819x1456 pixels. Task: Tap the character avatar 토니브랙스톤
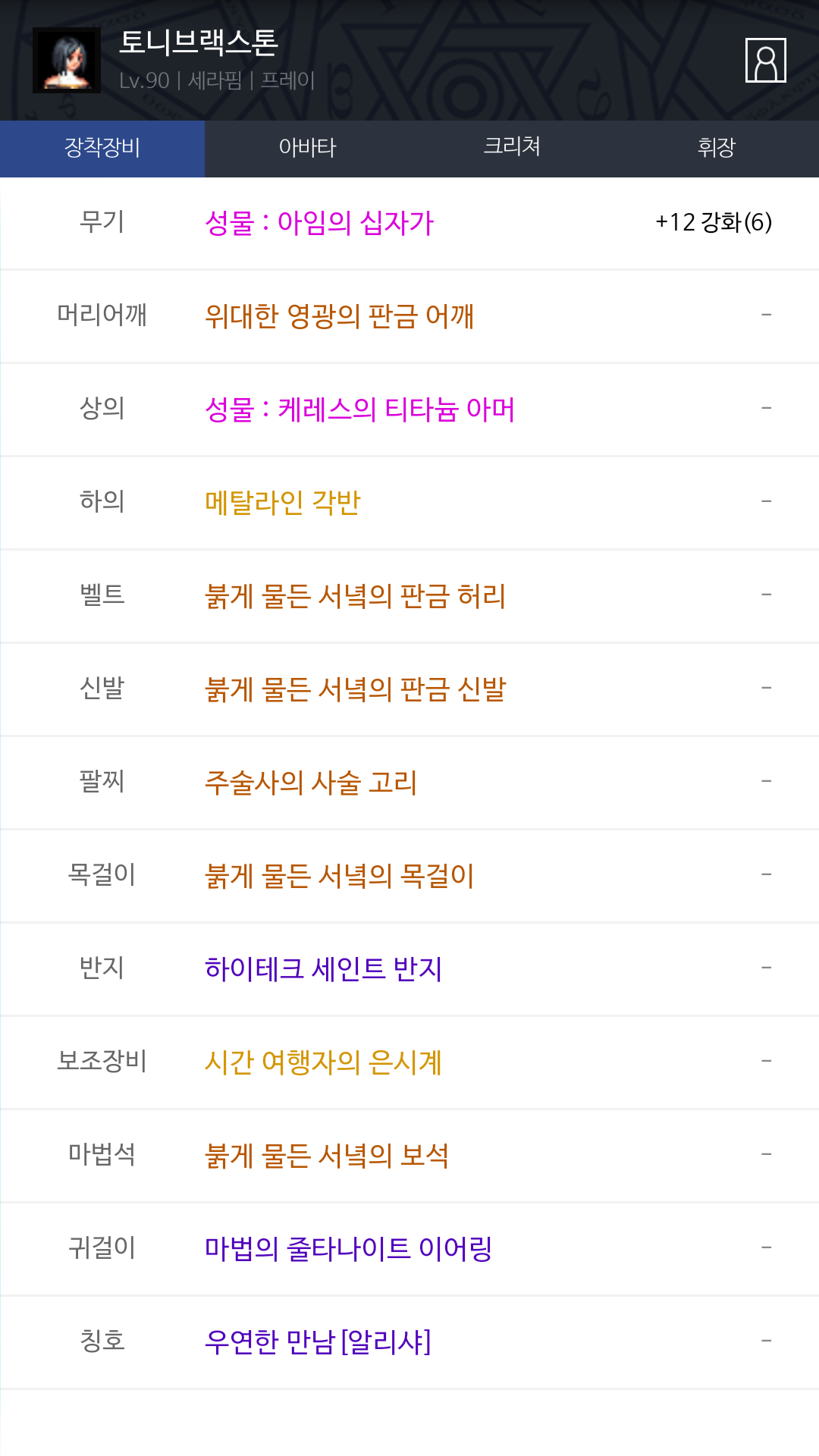pyautogui.click(x=67, y=61)
